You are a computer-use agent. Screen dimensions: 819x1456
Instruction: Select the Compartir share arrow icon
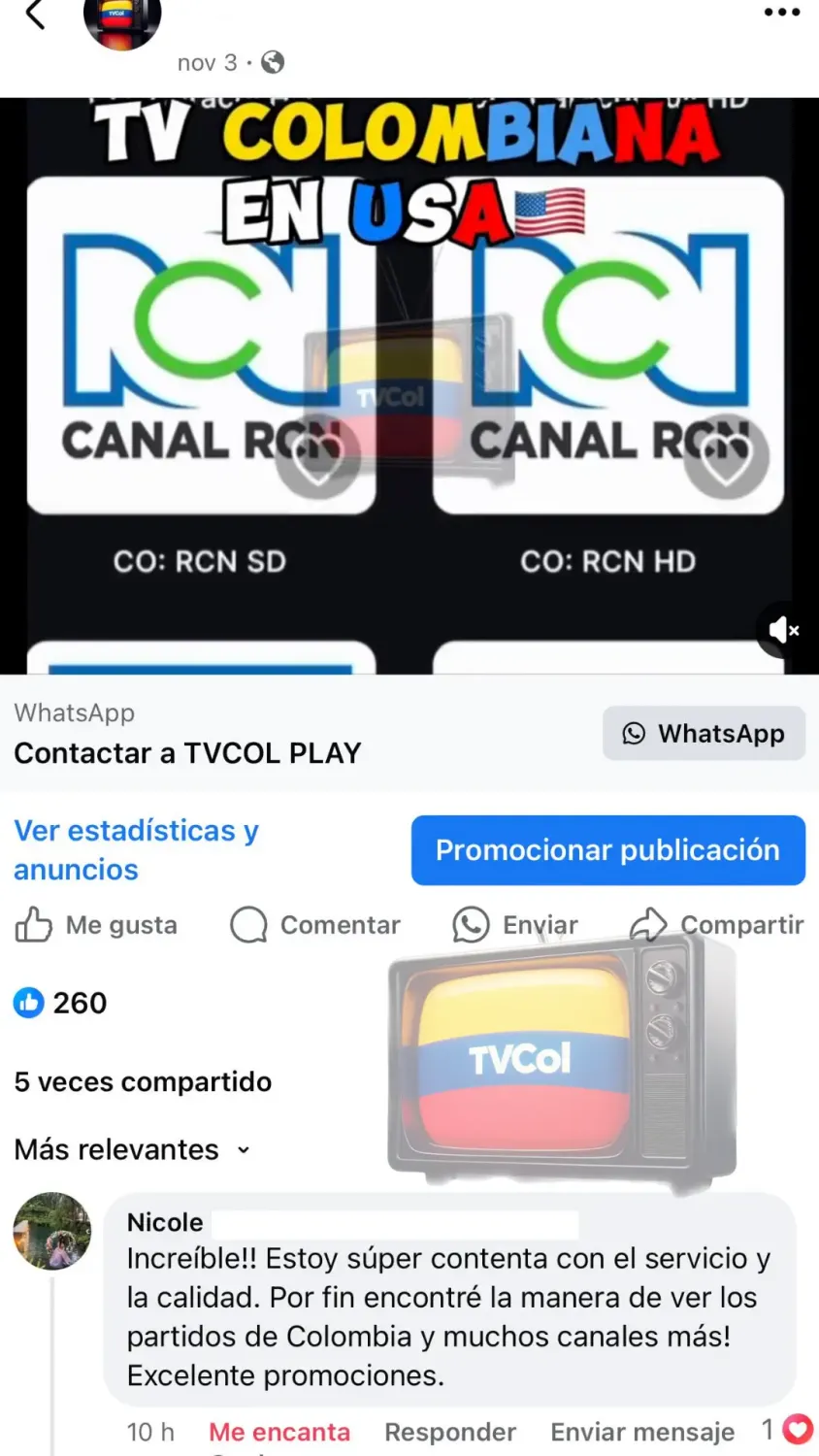coord(652,924)
